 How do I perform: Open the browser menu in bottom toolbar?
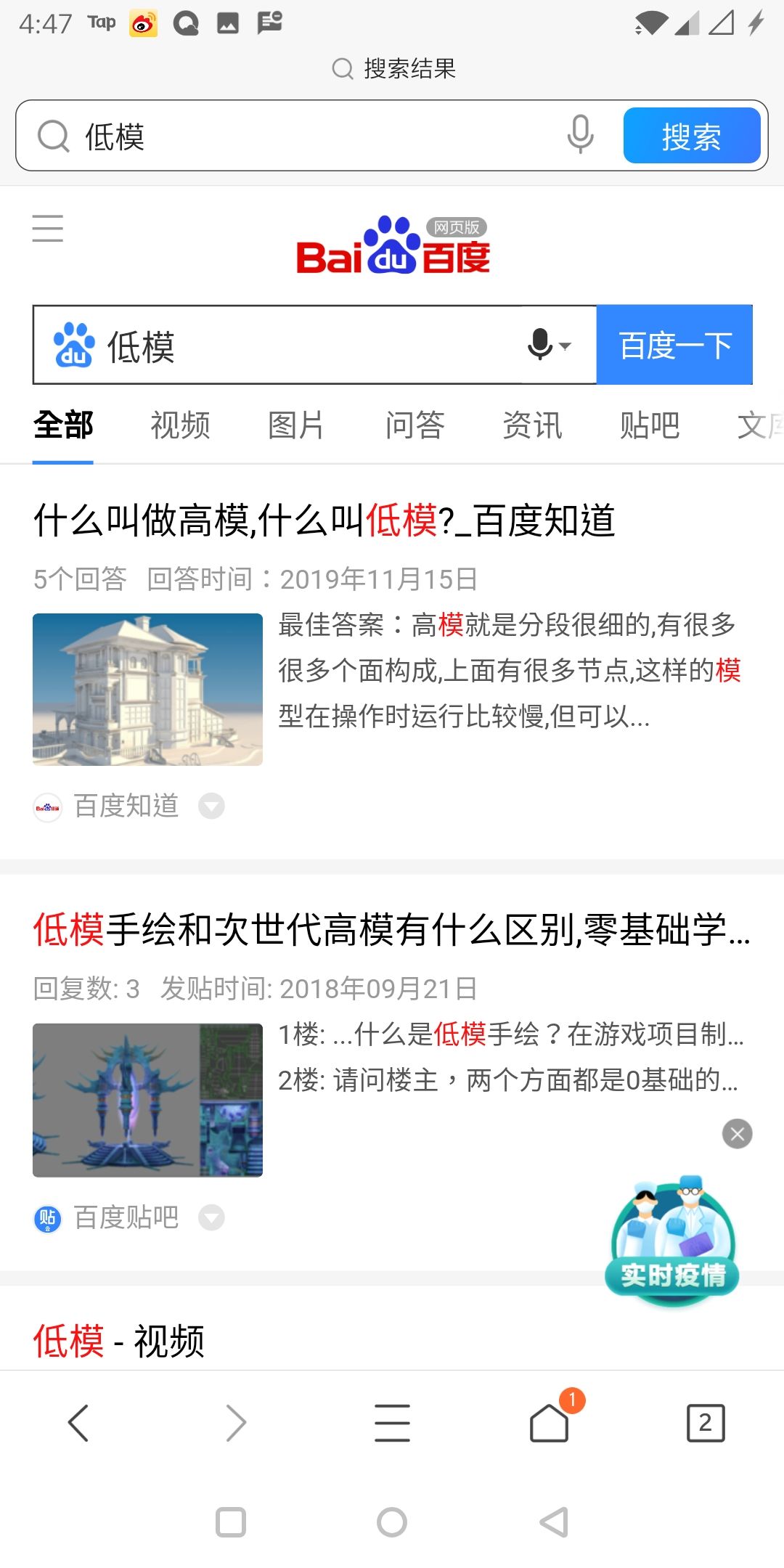point(392,1423)
